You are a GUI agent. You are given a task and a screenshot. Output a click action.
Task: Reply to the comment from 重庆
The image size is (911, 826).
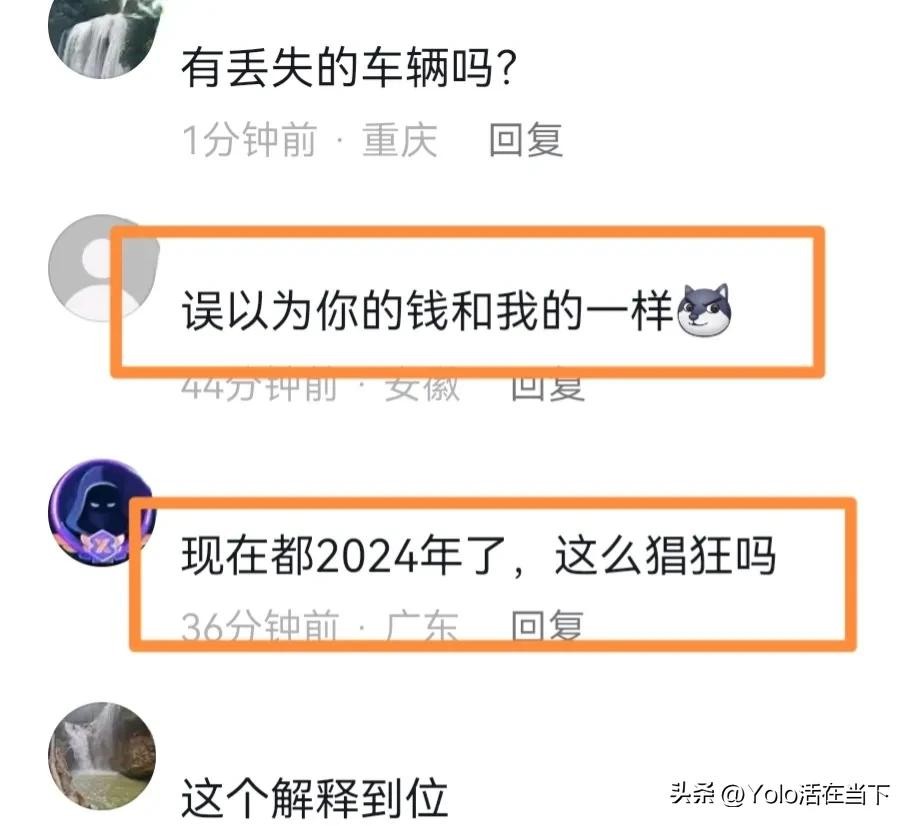525,141
